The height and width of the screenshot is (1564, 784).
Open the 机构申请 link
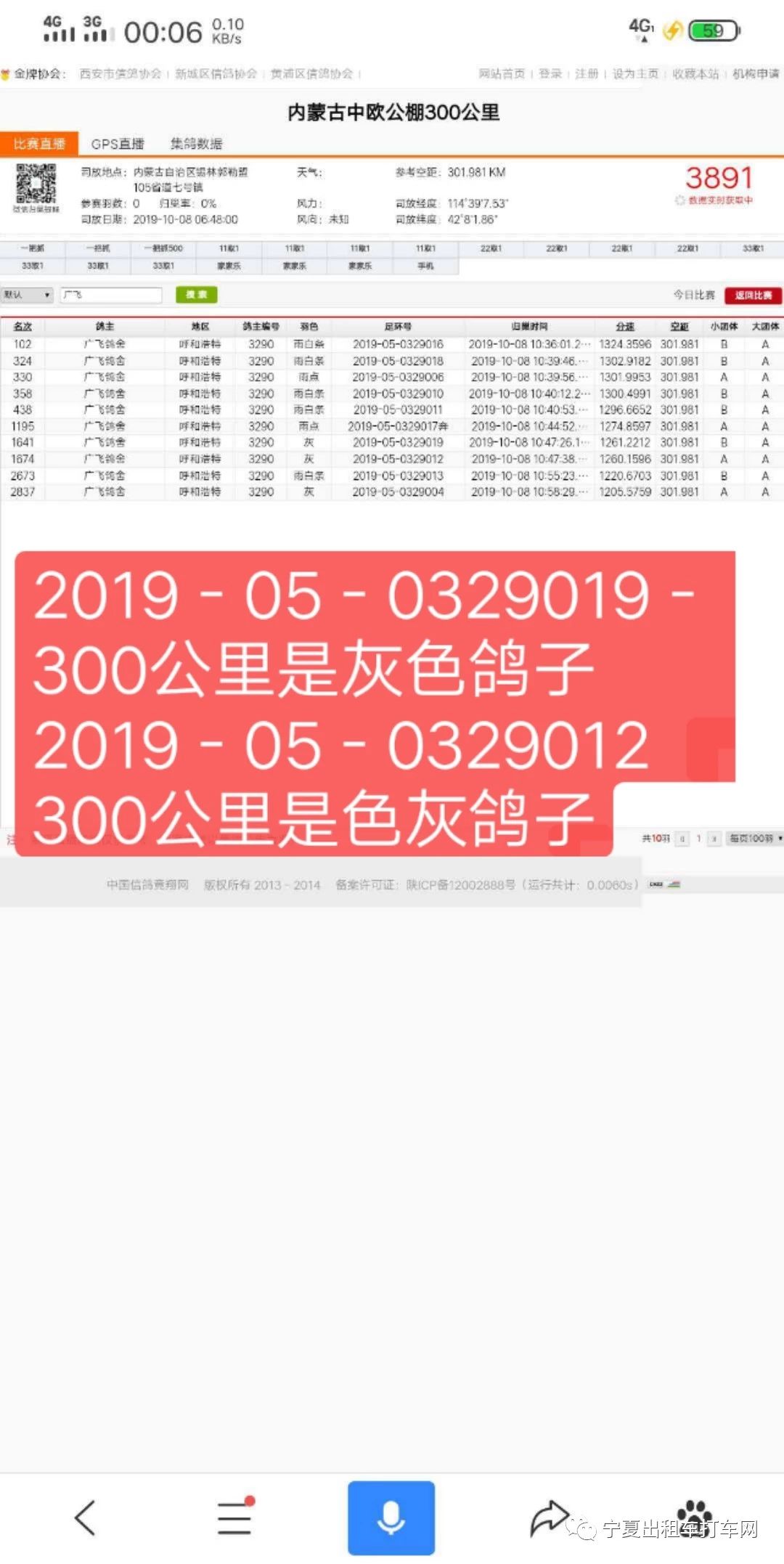click(756, 73)
